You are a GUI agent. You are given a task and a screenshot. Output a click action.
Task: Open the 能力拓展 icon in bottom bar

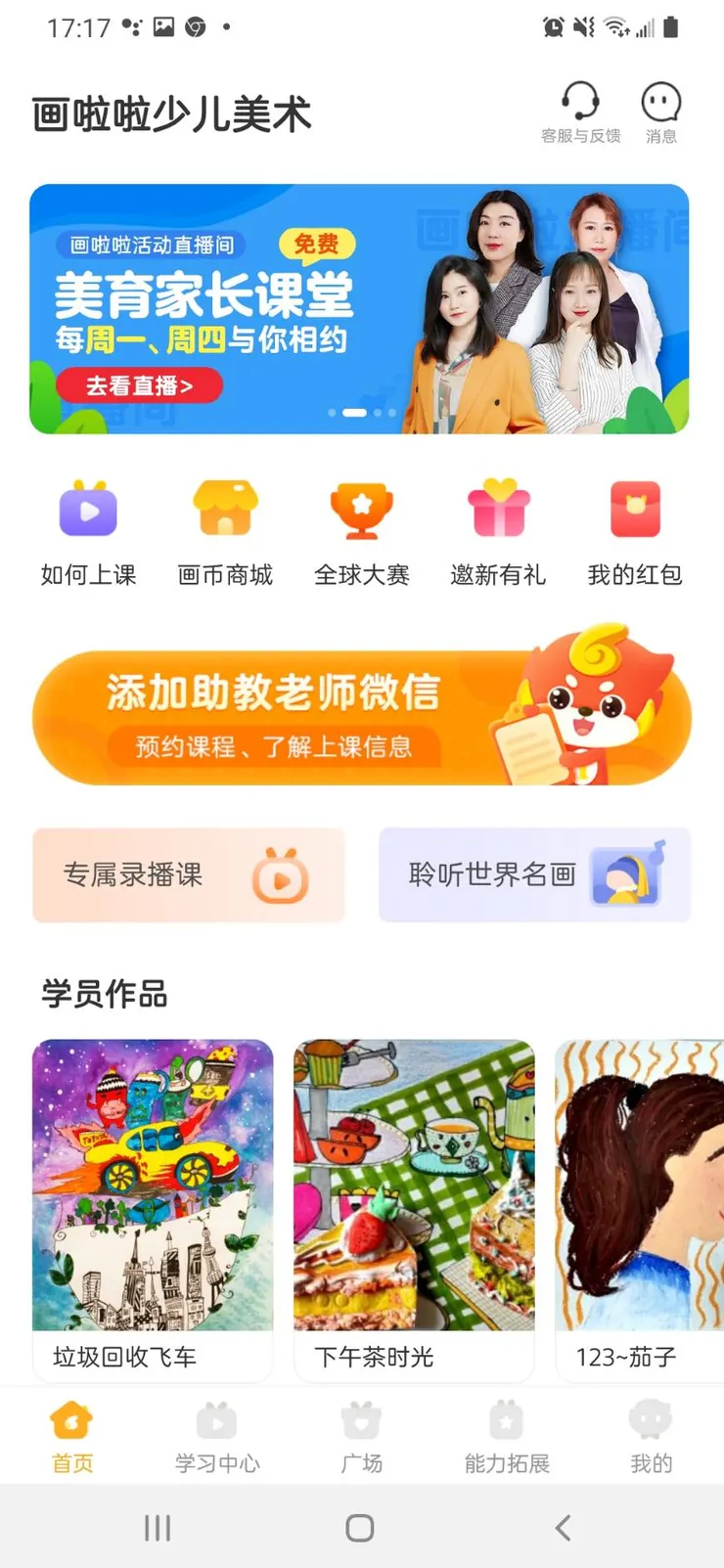(x=505, y=1434)
